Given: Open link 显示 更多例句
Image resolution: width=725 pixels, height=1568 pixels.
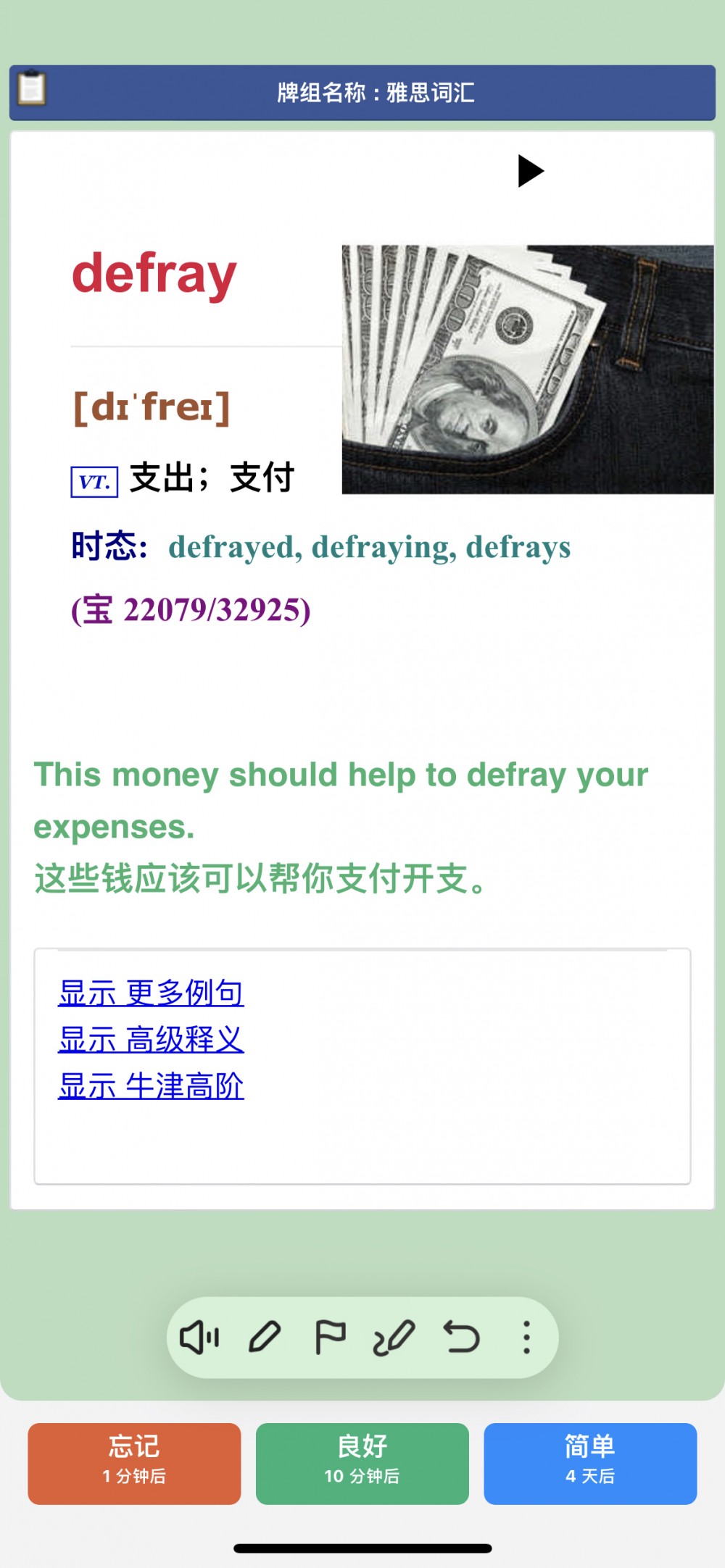Looking at the screenshot, I should click(x=151, y=993).
